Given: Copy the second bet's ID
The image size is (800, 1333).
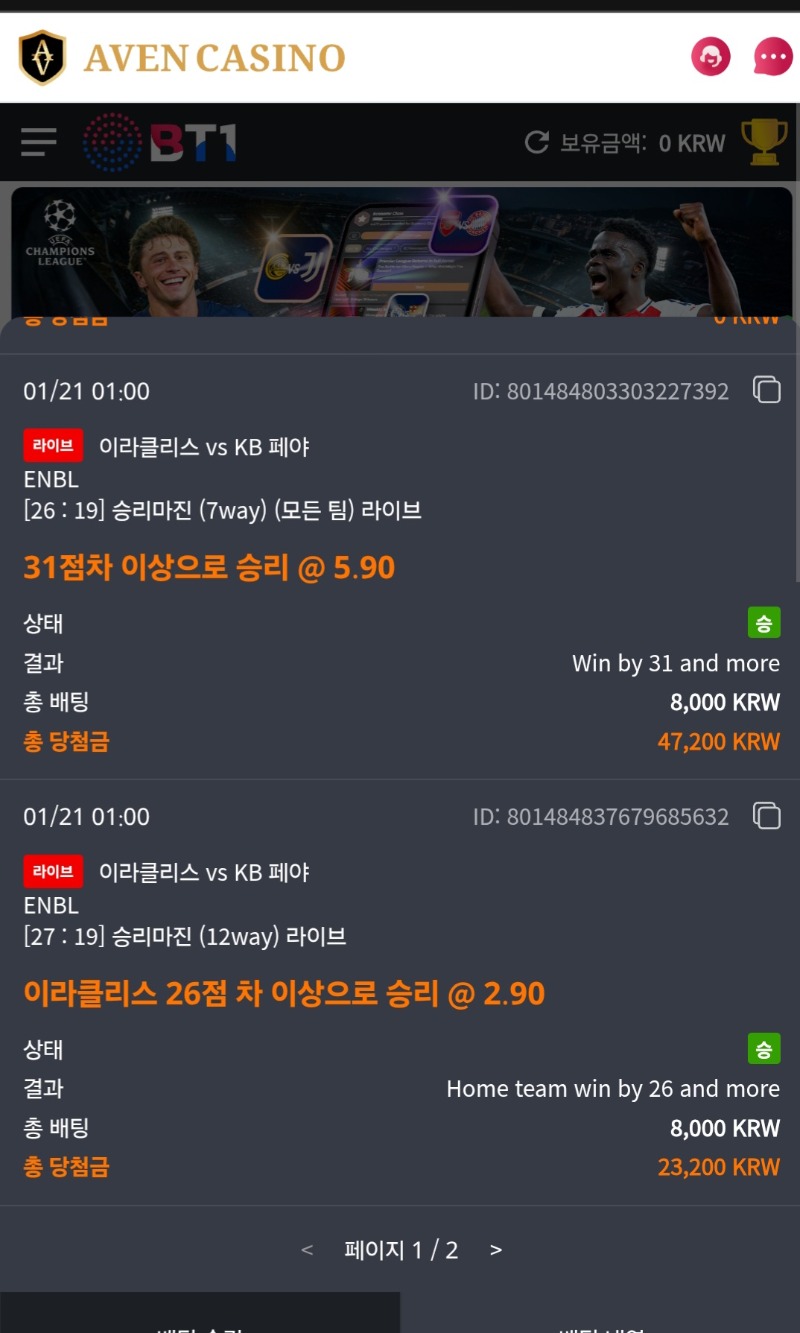Looking at the screenshot, I should pos(766,816).
